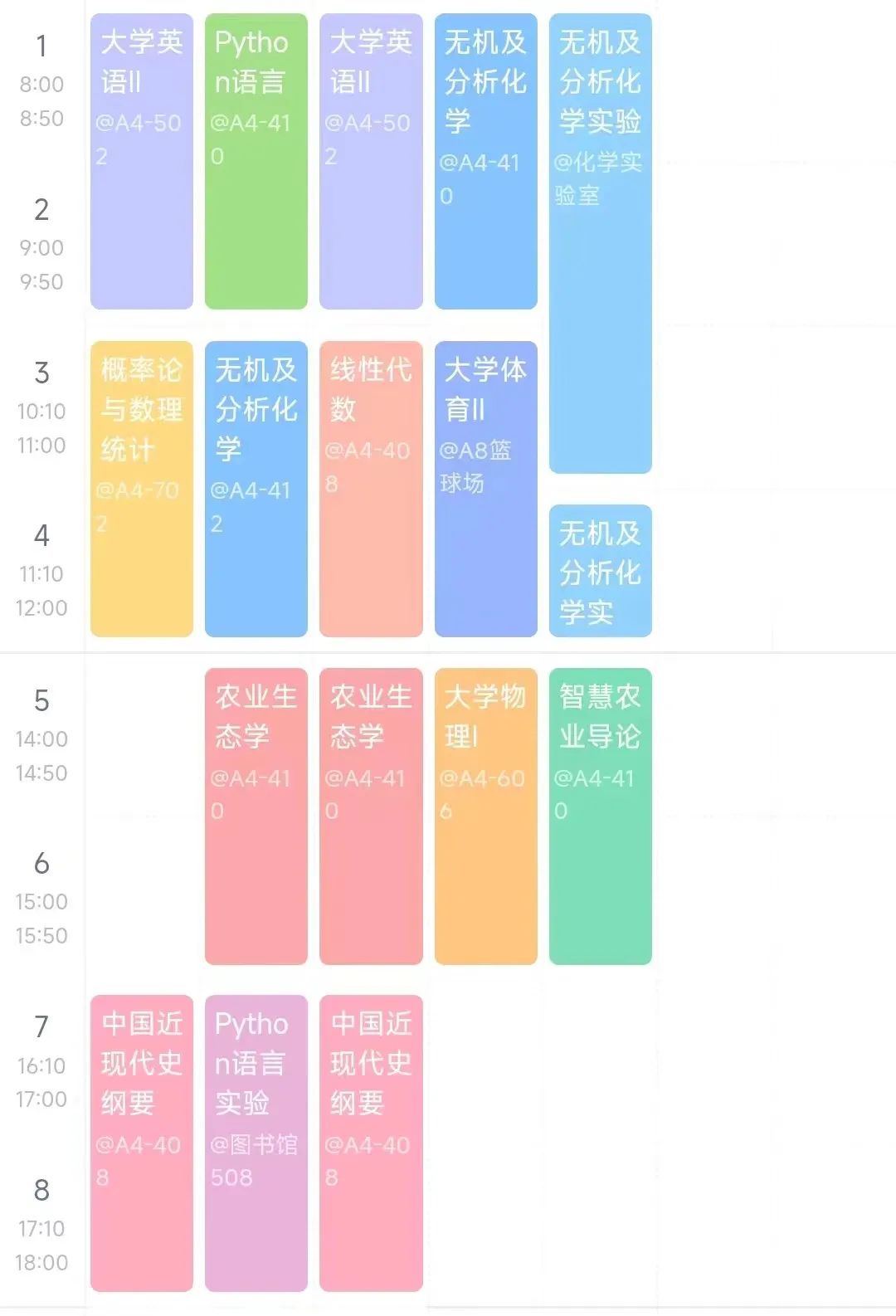This screenshot has width=896, height=1316.
Task: Open the 概率论与数理统计 course card
Action: [142, 489]
